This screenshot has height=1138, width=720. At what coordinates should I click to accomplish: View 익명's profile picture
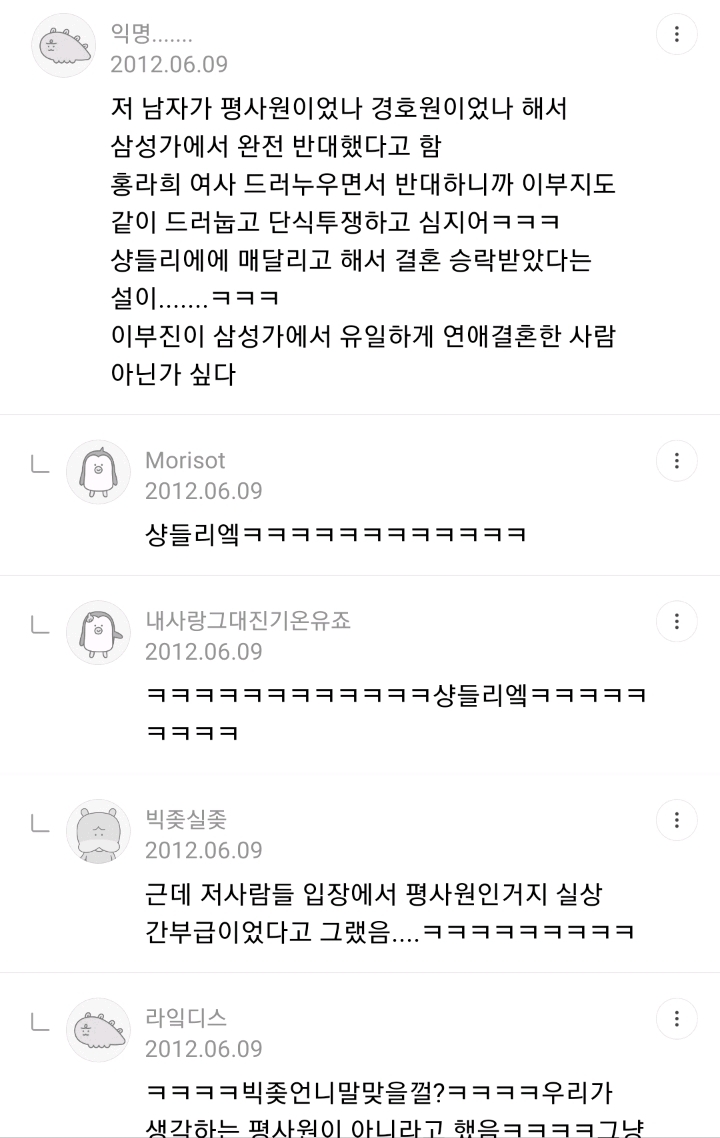pos(64,46)
